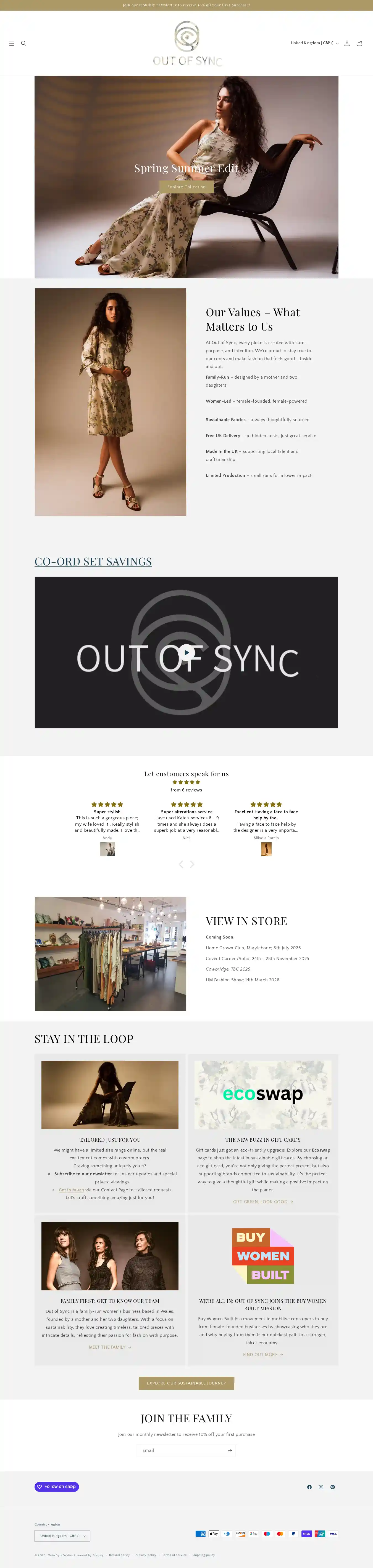Show next customer reviews
This screenshot has height=1568, width=373.
click(192, 864)
